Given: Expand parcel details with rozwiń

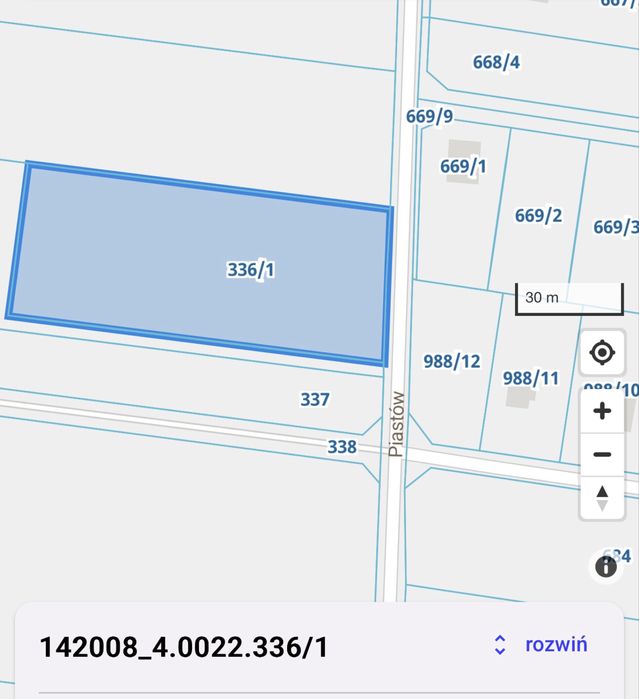Looking at the screenshot, I should coord(541,644).
